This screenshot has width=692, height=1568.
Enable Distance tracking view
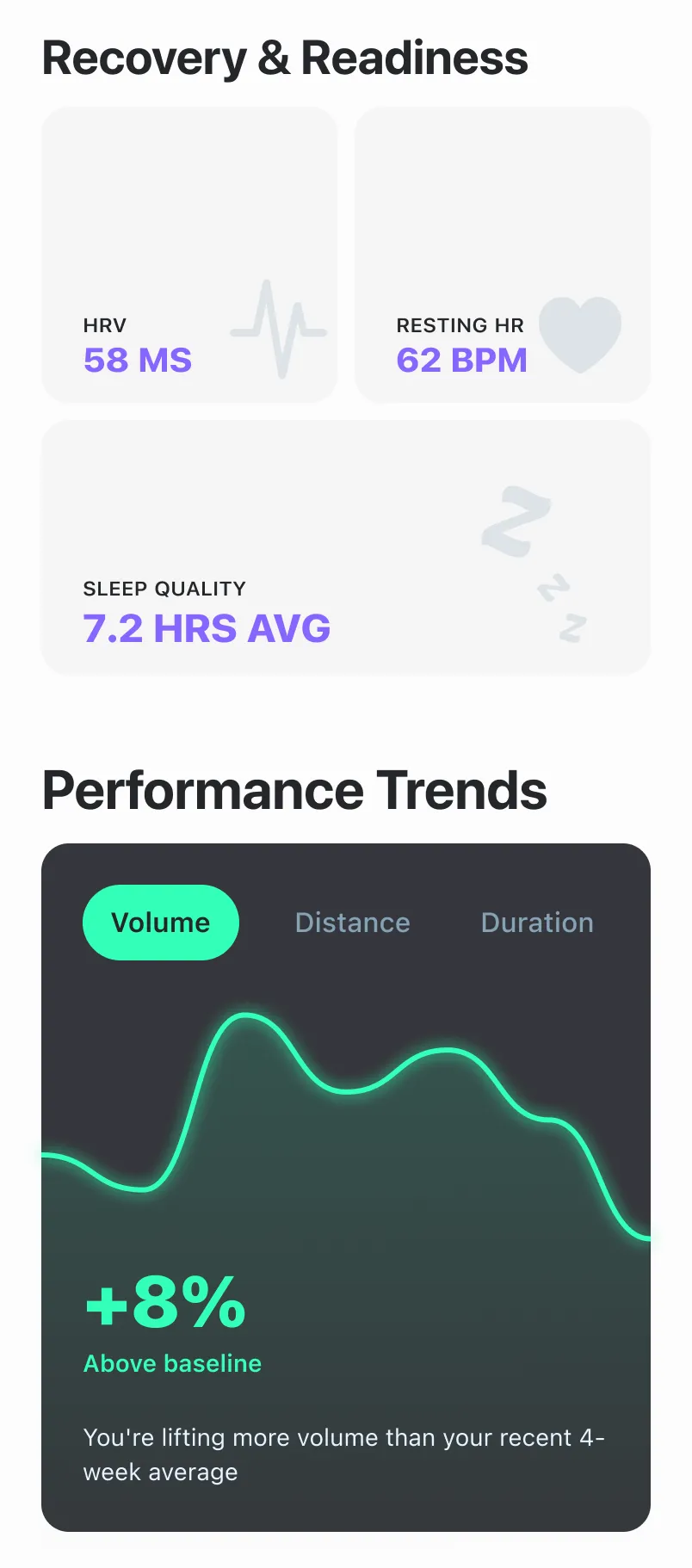point(352,922)
